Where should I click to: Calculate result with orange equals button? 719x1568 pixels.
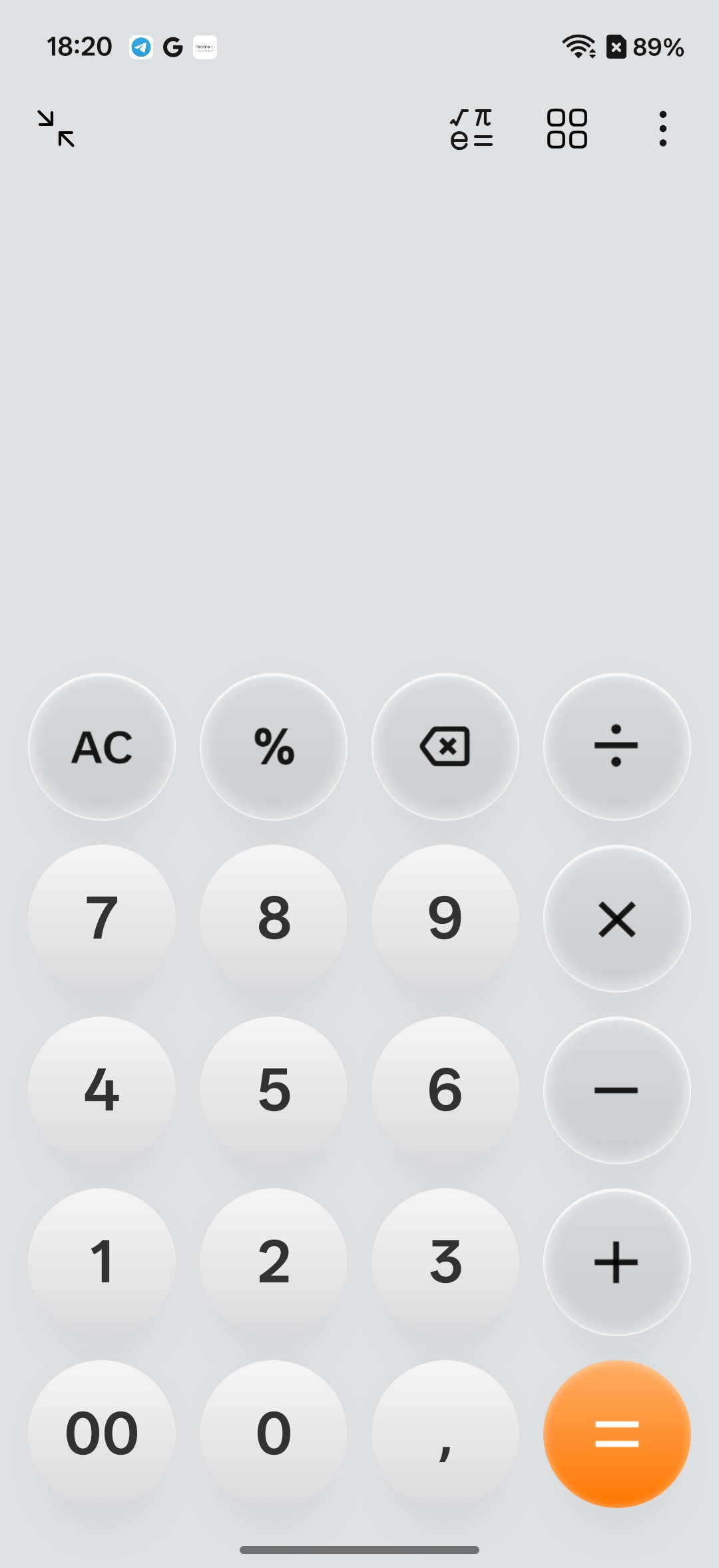pyautogui.click(x=616, y=1433)
